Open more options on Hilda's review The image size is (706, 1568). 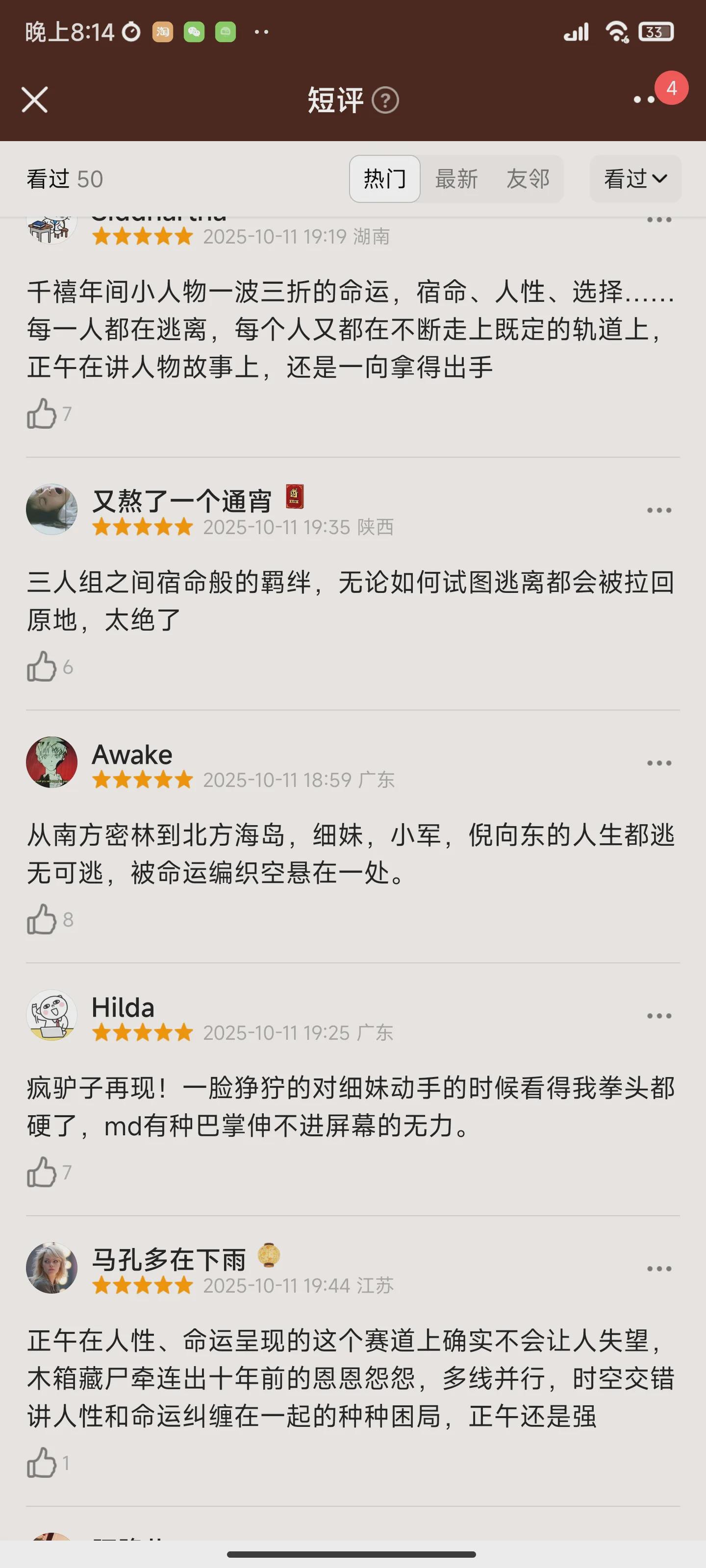point(658,1015)
